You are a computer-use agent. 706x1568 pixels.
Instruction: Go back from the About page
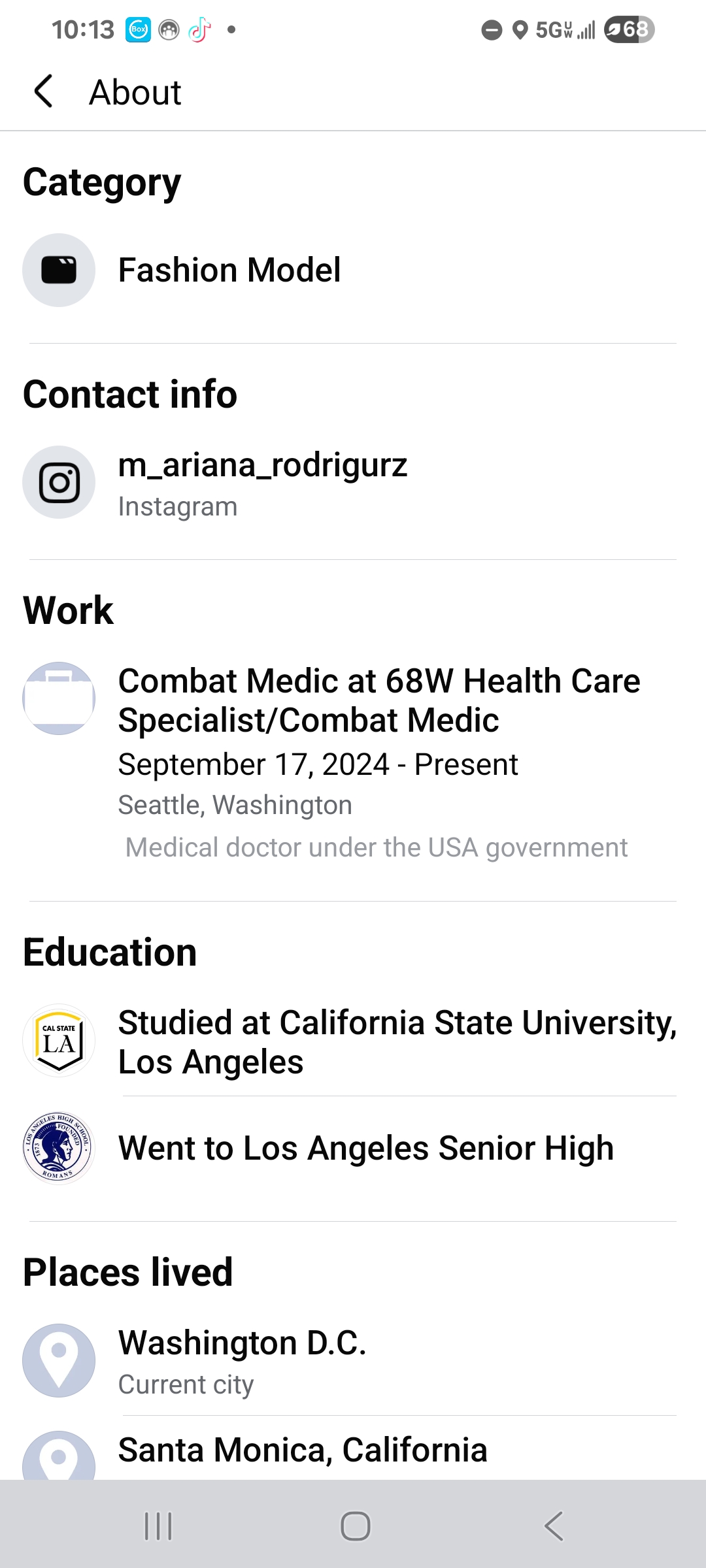point(43,91)
